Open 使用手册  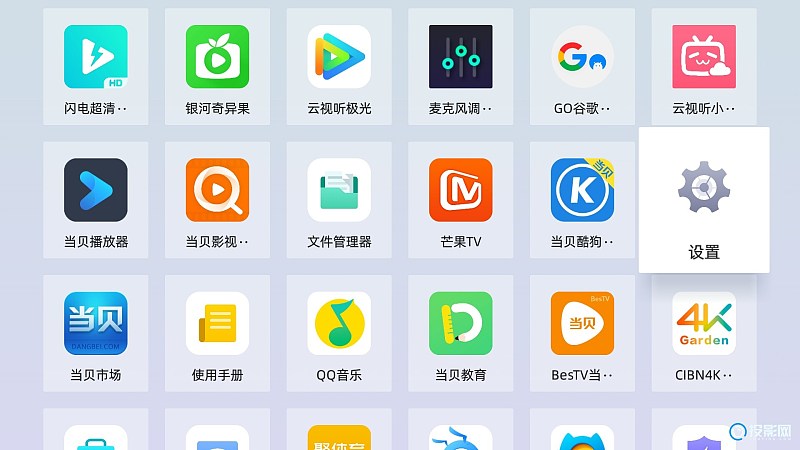pyautogui.click(x=217, y=324)
